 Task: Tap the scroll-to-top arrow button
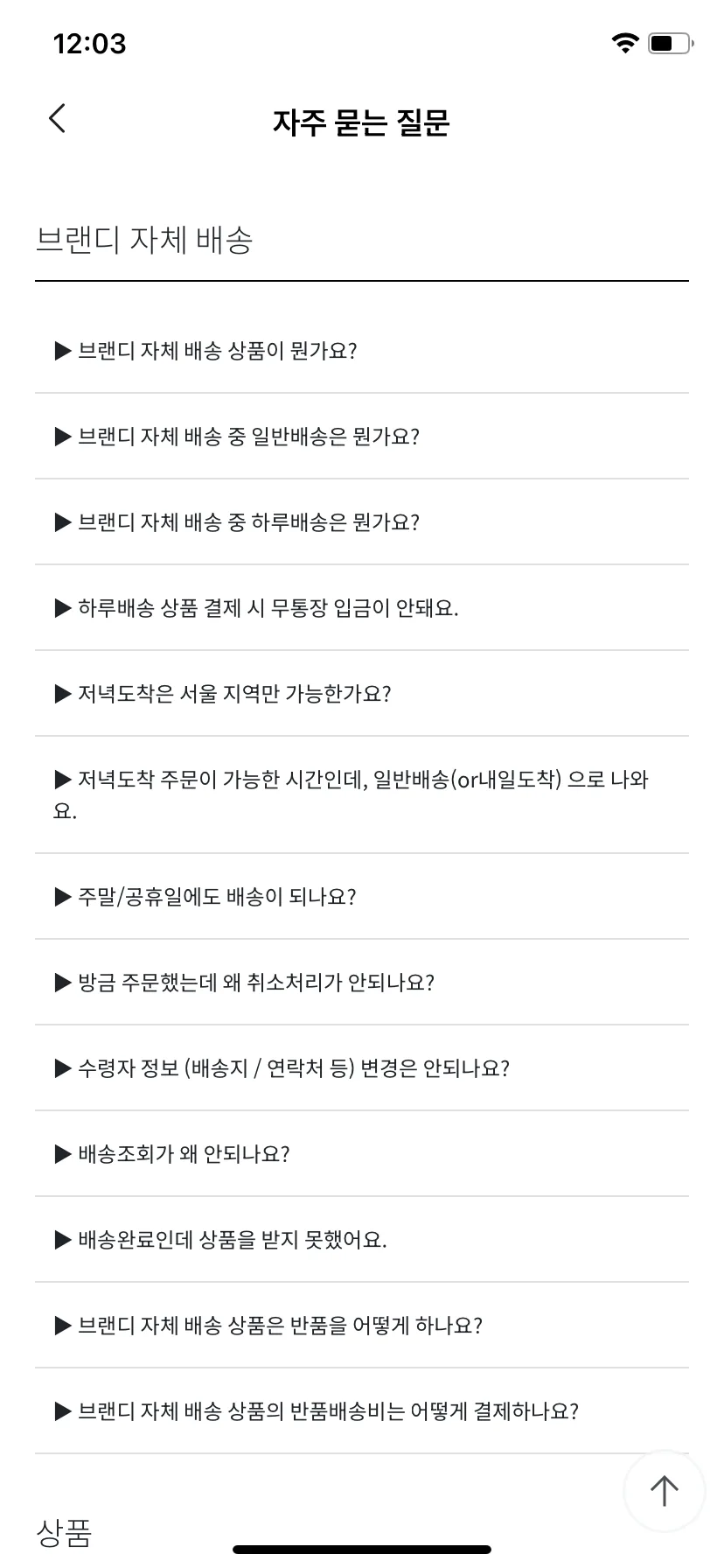point(664,1490)
